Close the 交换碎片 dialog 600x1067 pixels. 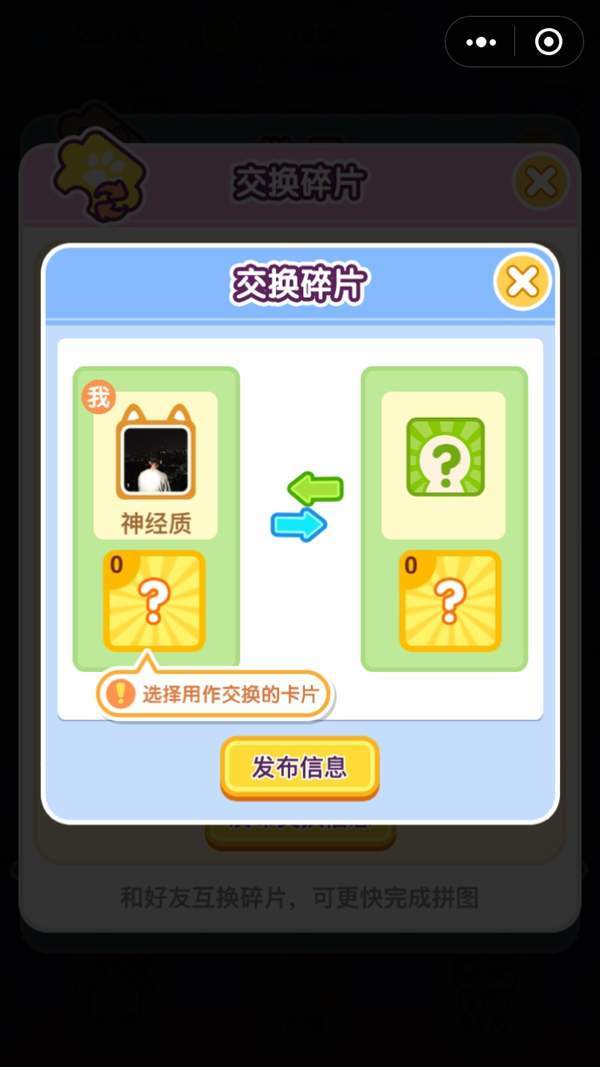pyautogui.click(x=522, y=282)
